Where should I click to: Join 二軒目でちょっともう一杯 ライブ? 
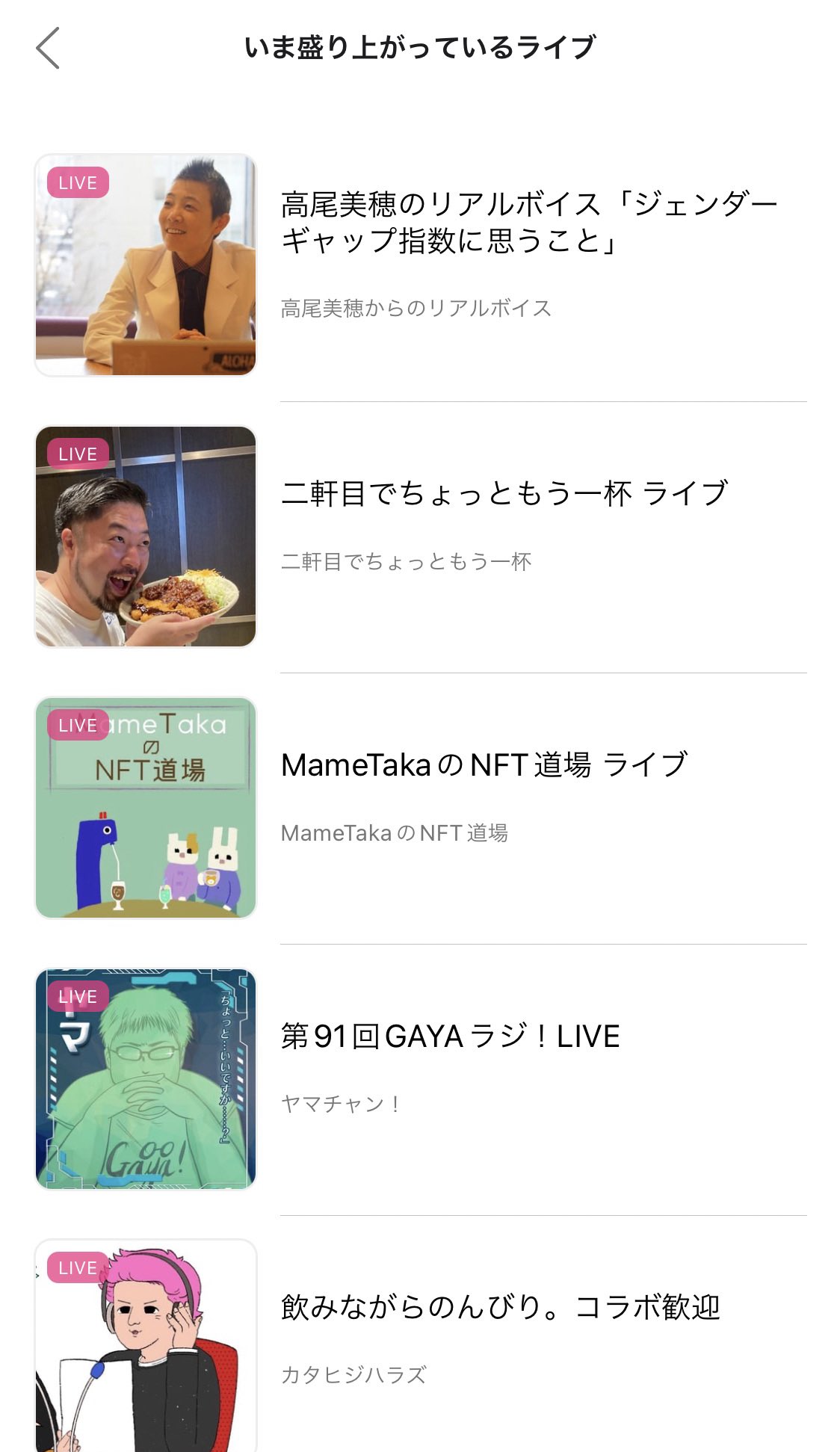click(x=504, y=494)
